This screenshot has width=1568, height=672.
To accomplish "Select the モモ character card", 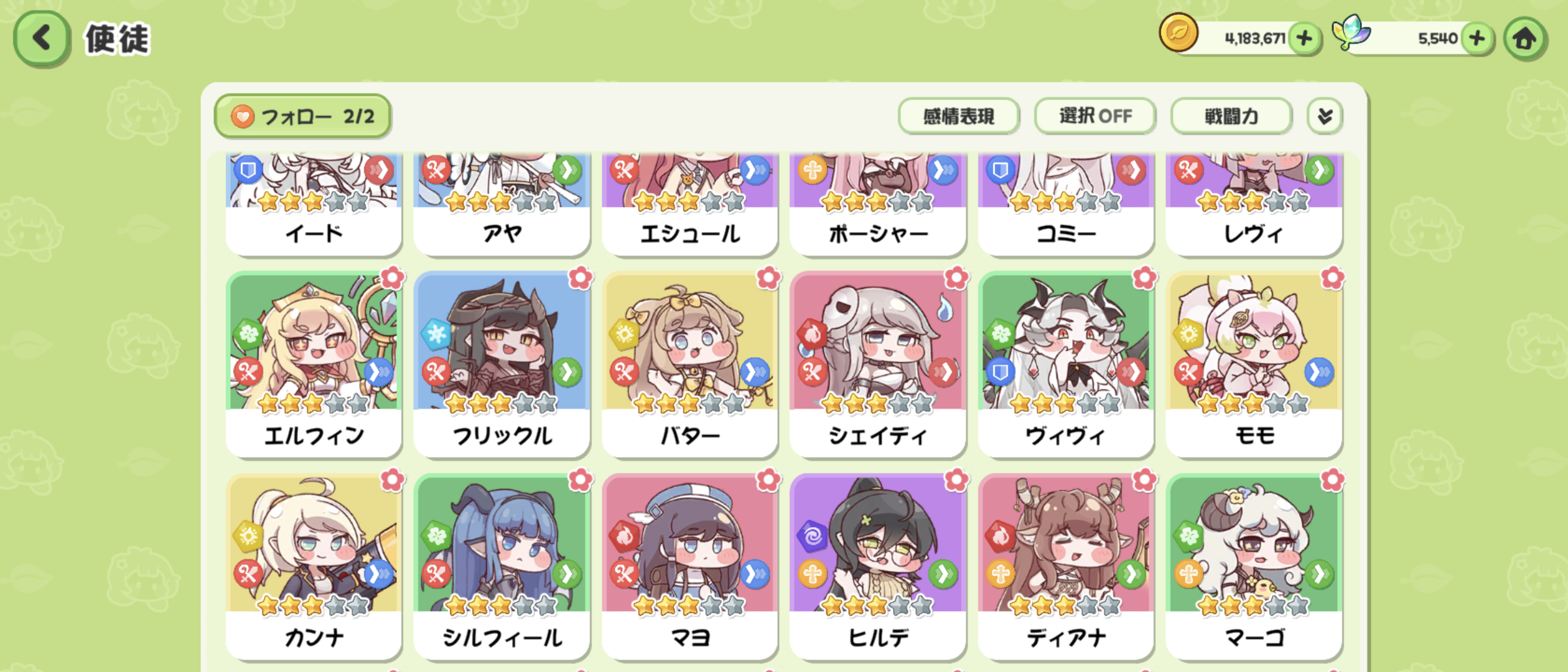I will pyautogui.click(x=1254, y=364).
